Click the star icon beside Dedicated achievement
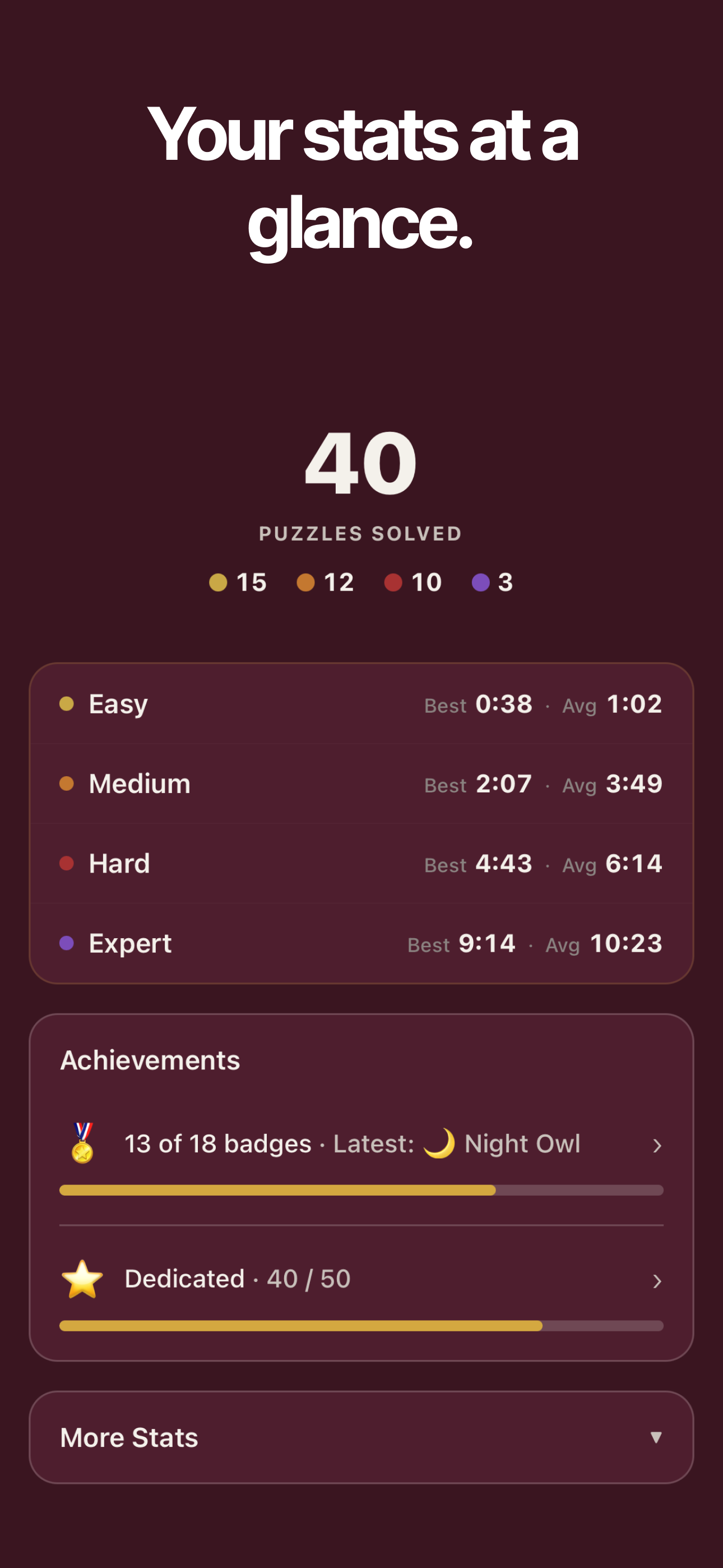723x1568 pixels. coord(84,1280)
